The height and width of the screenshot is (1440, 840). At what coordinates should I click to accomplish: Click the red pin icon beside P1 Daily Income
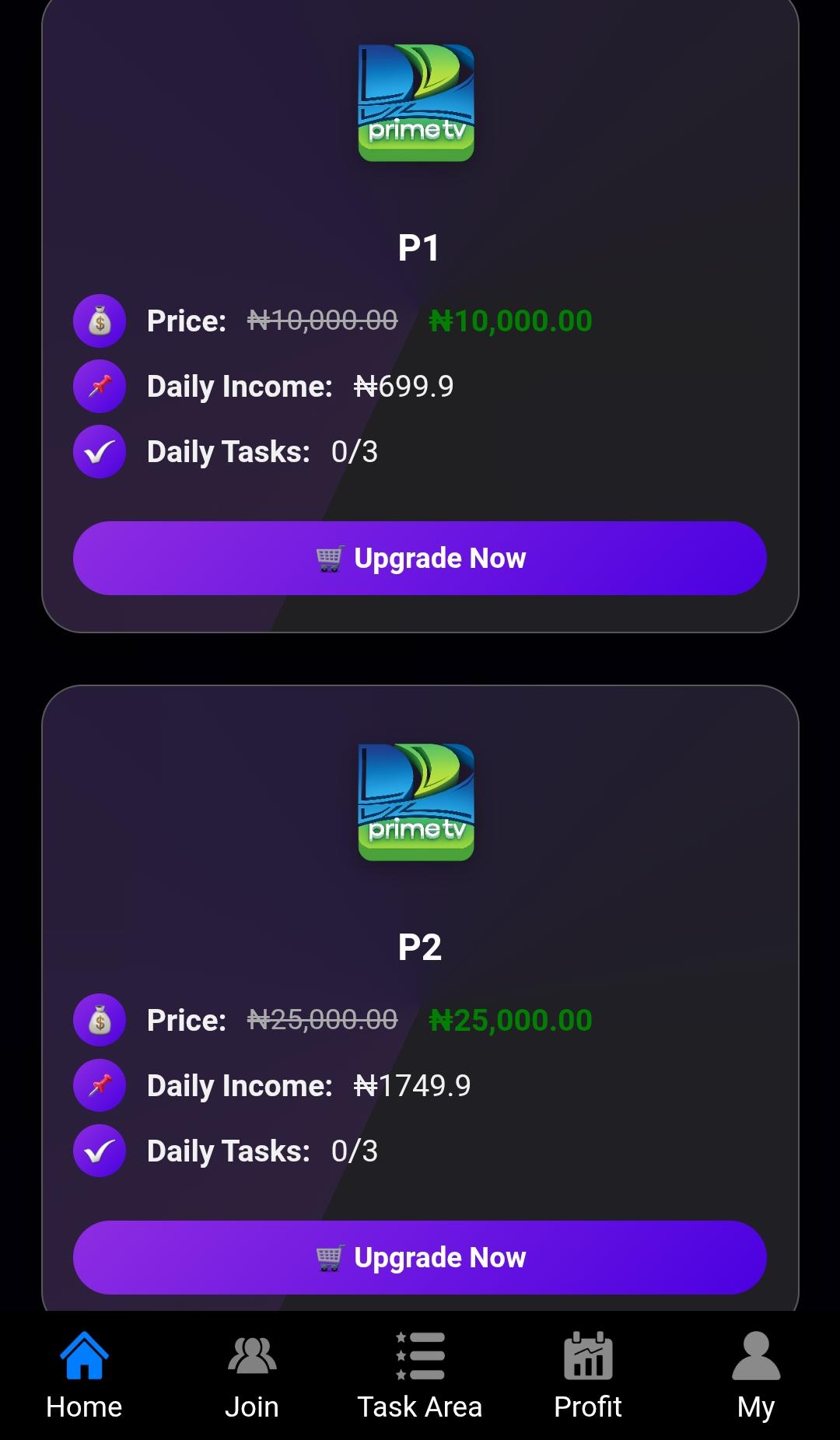click(x=99, y=385)
